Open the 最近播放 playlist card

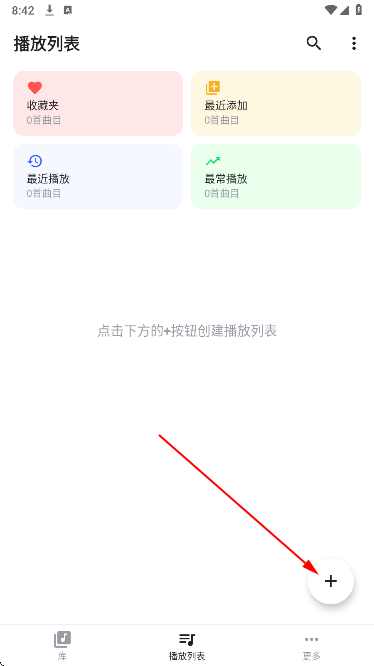pyautogui.click(x=98, y=176)
